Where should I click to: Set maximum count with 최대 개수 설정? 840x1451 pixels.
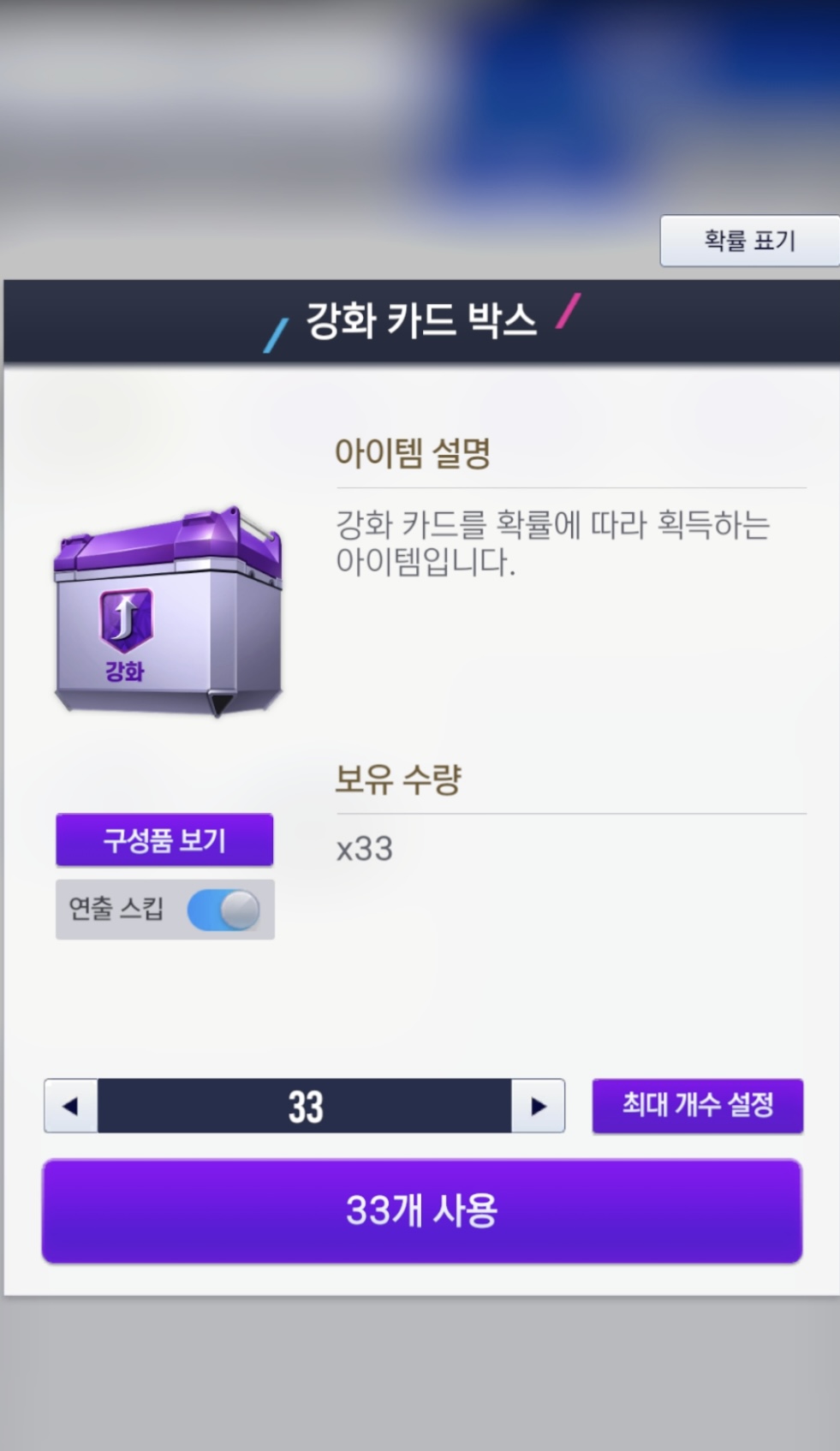[x=697, y=1106]
